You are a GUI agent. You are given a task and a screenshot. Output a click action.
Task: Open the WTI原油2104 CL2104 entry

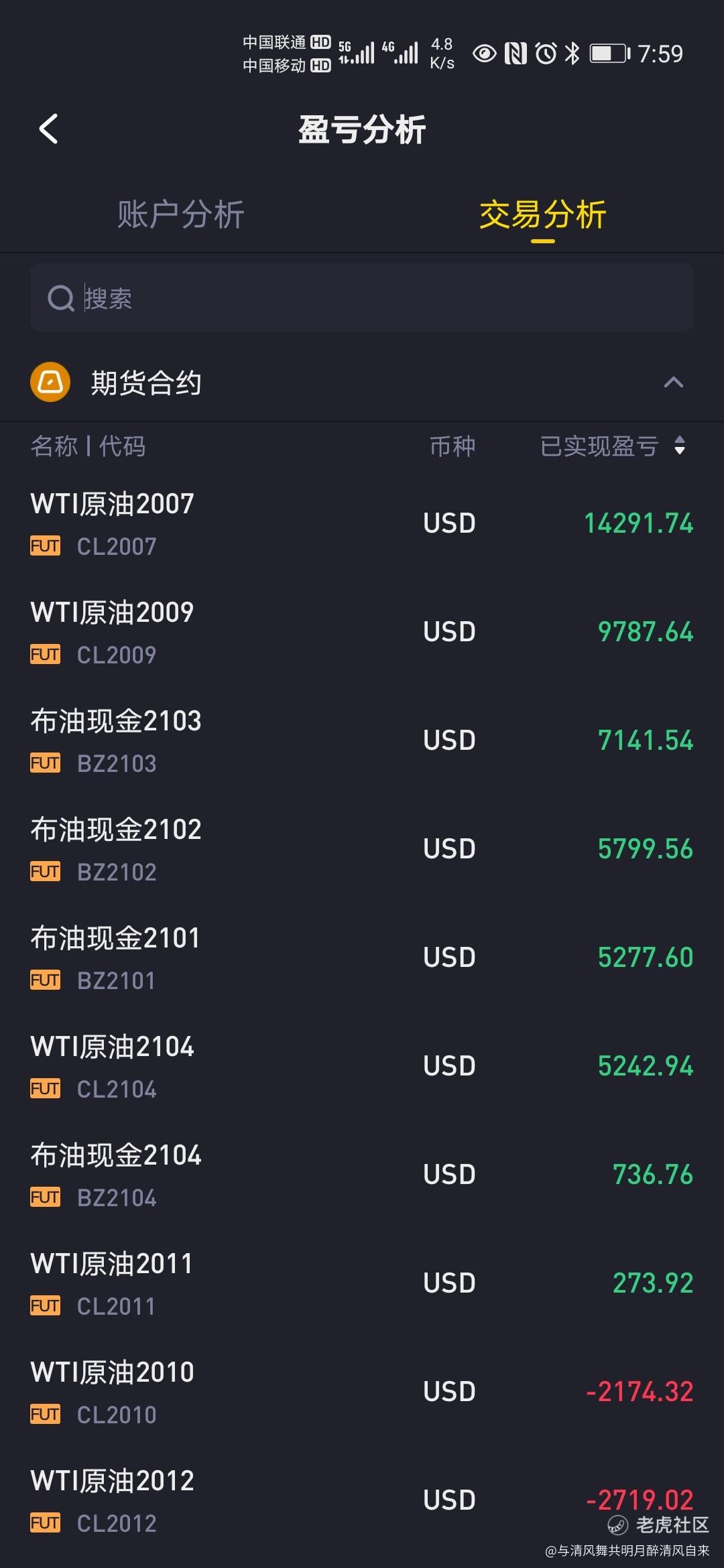coord(362,1066)
